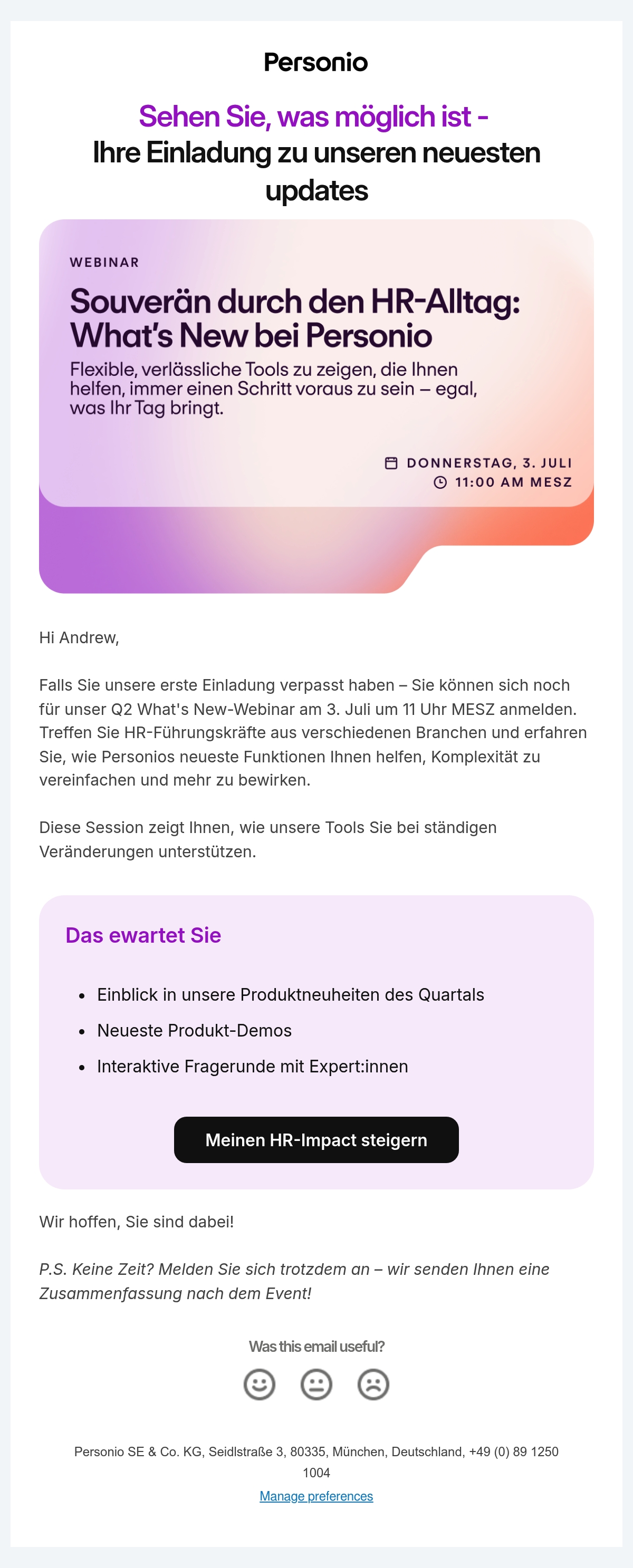Select the sad face feedback icon
The width and height of the screenshot is (633, 1568).
[373, 1384]
